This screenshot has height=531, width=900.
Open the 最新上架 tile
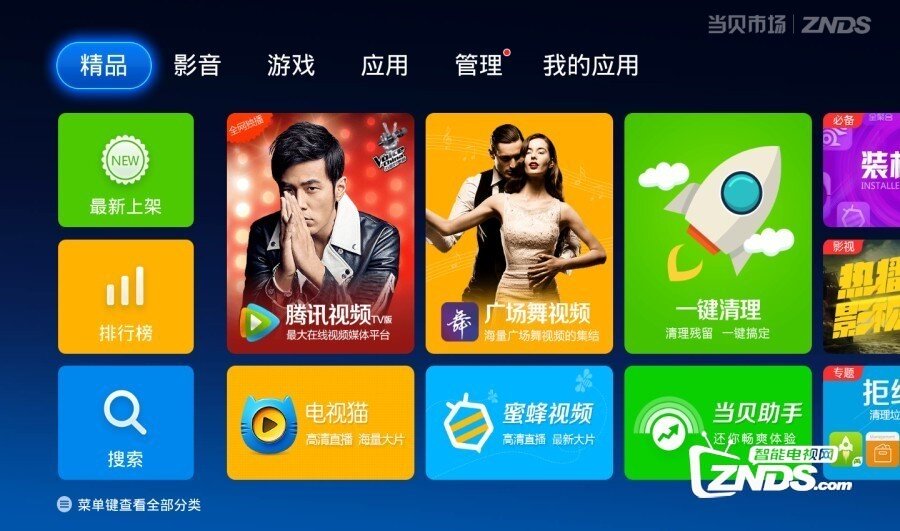[x=126, y=170]
